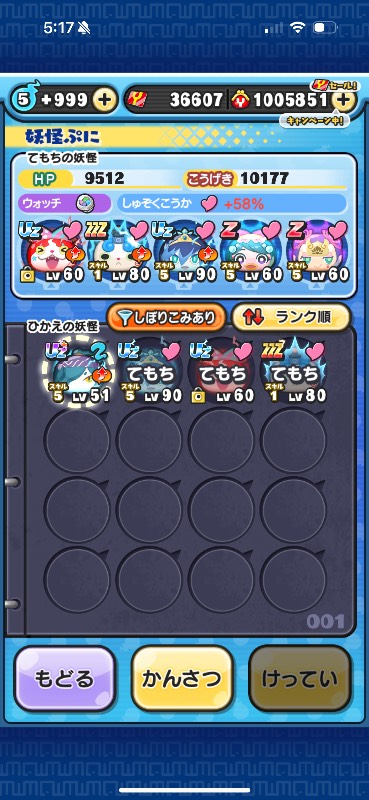The height and width of the screenshot is (800, 369).
Task: Add more Y-money via the plus button
Action: click(x=344, y=101)
